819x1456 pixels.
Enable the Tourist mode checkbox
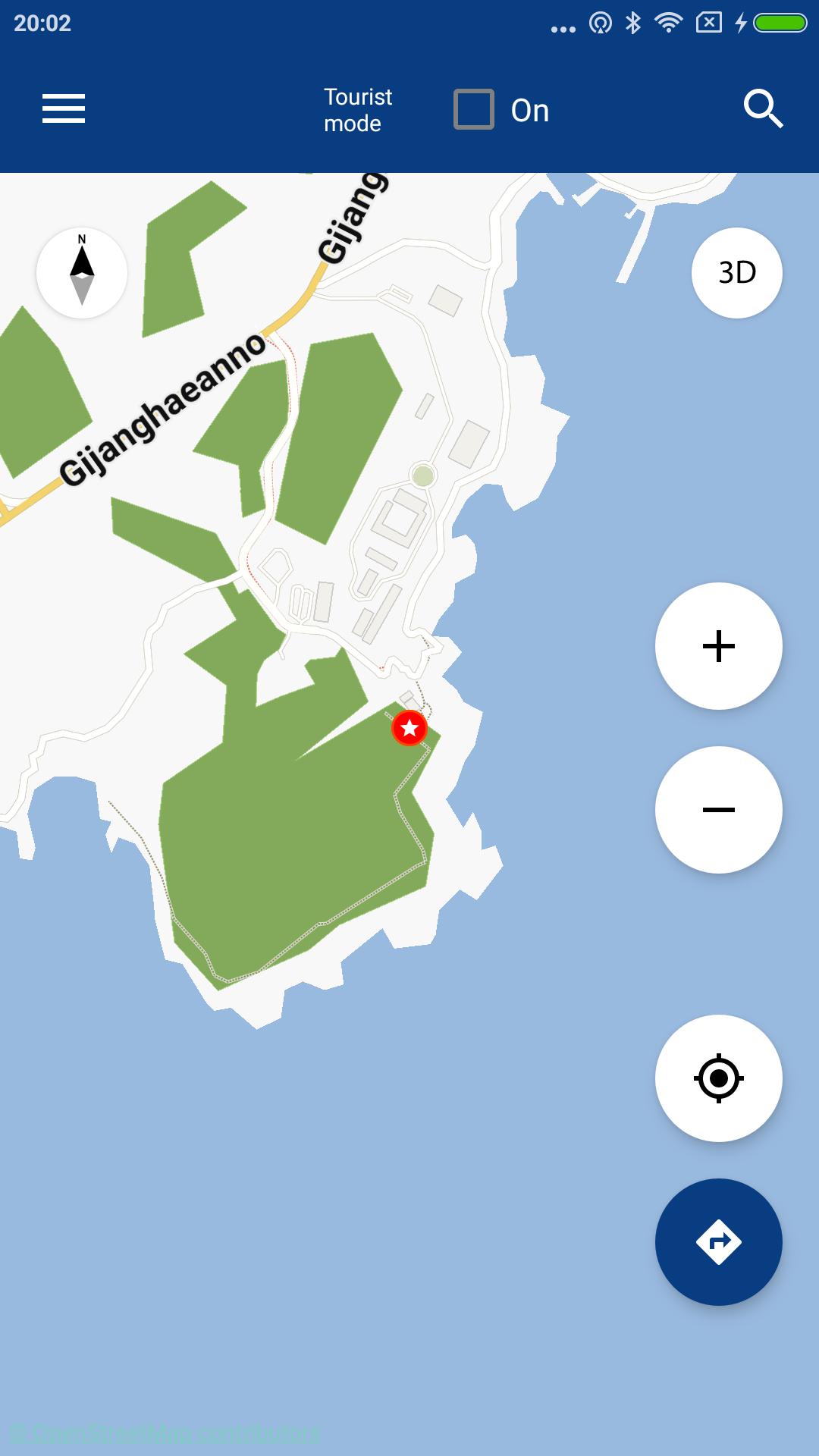(474, 109)
